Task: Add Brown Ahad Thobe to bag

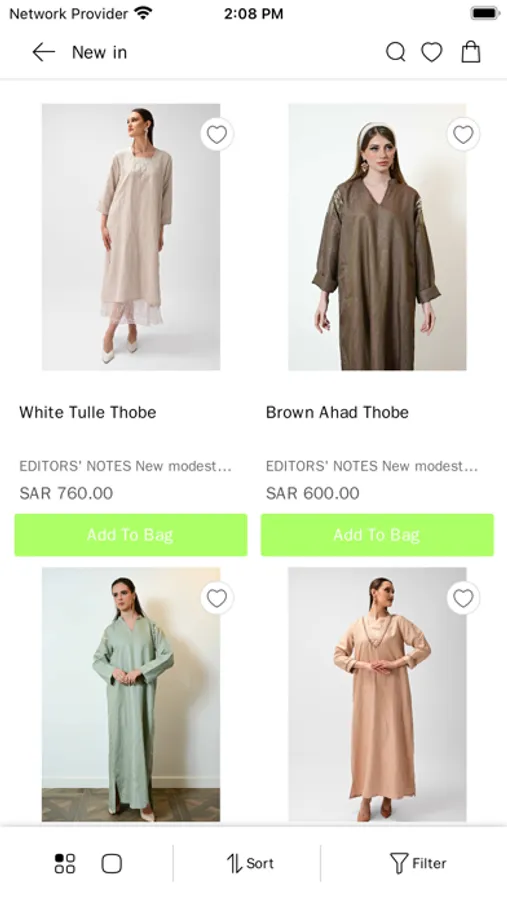Action: 377,535
